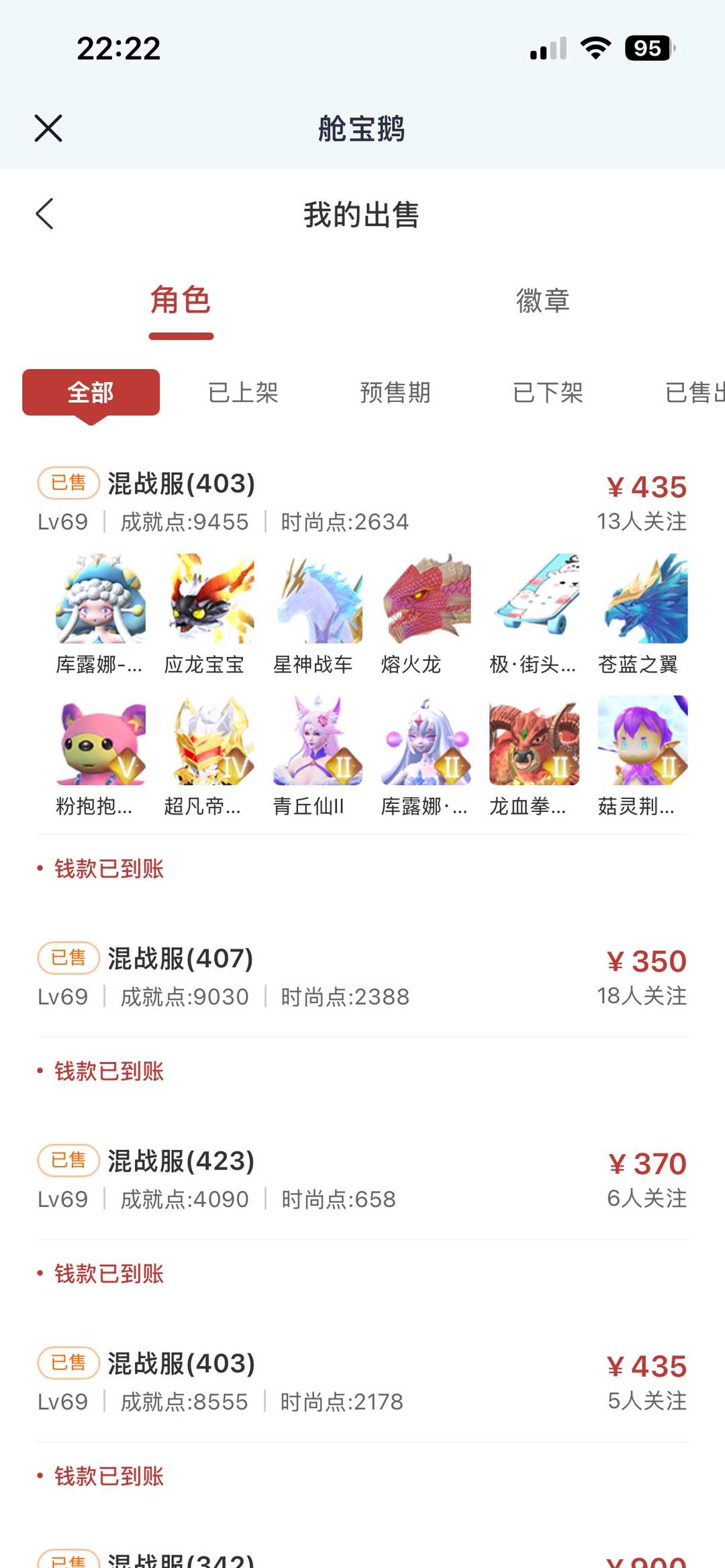The width and height of the screenshot is (725, 1568).
Task: Open sold listing 混战服(423) priced ¥370
Action: [362, 1179]
